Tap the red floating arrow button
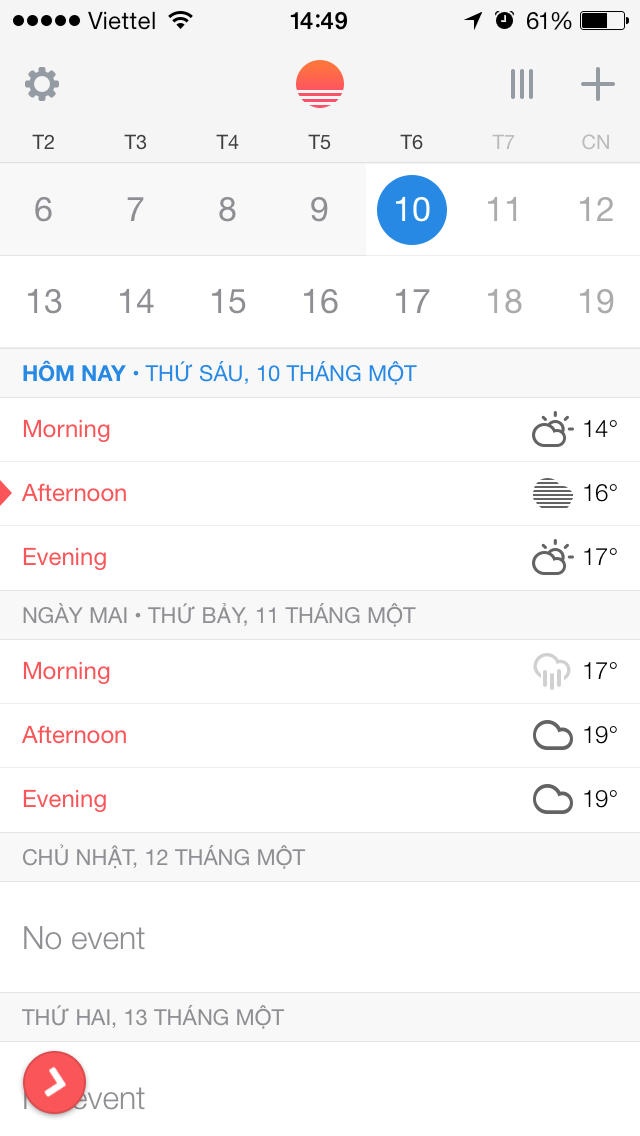Image resolution: width=640 pixels, height=1136 pixels. point(54,1082)
